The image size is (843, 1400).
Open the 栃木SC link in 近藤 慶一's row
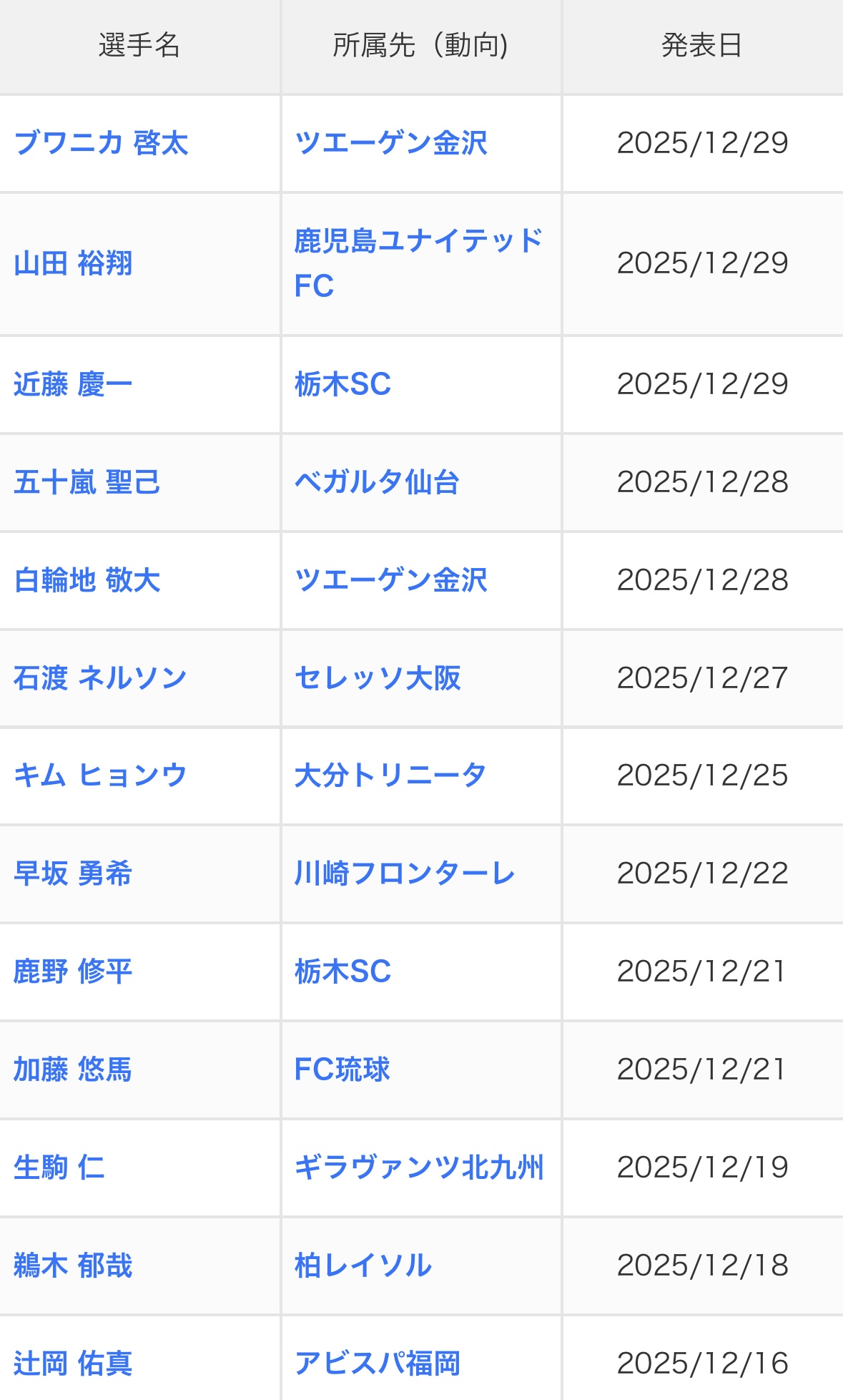point(342,384)
